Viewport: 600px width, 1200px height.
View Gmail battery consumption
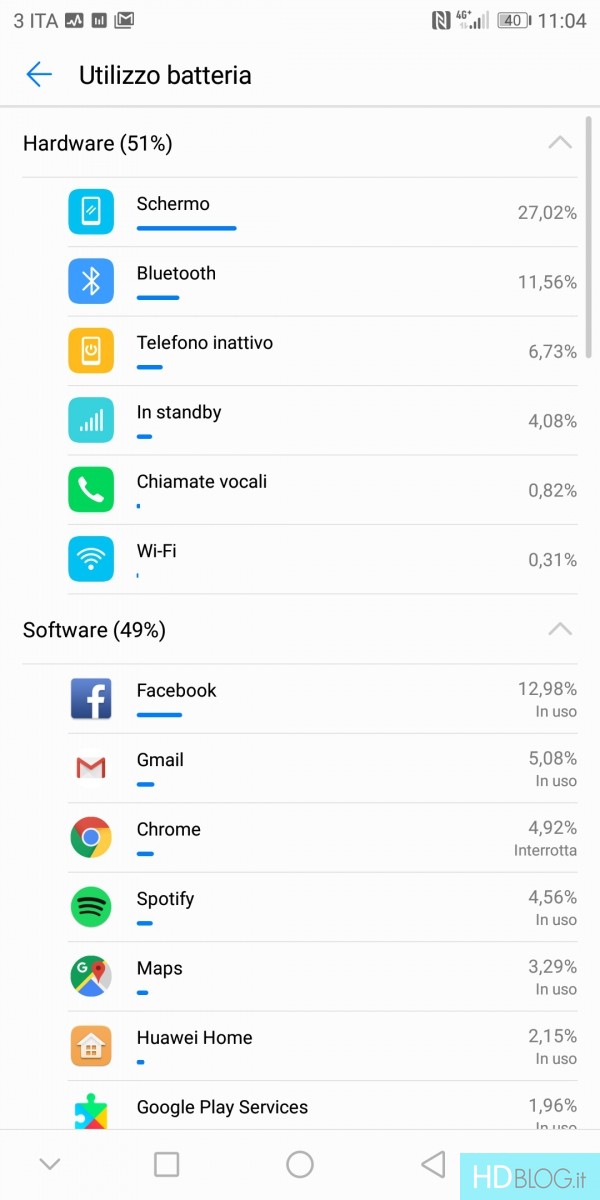click(x=320, y=768)
